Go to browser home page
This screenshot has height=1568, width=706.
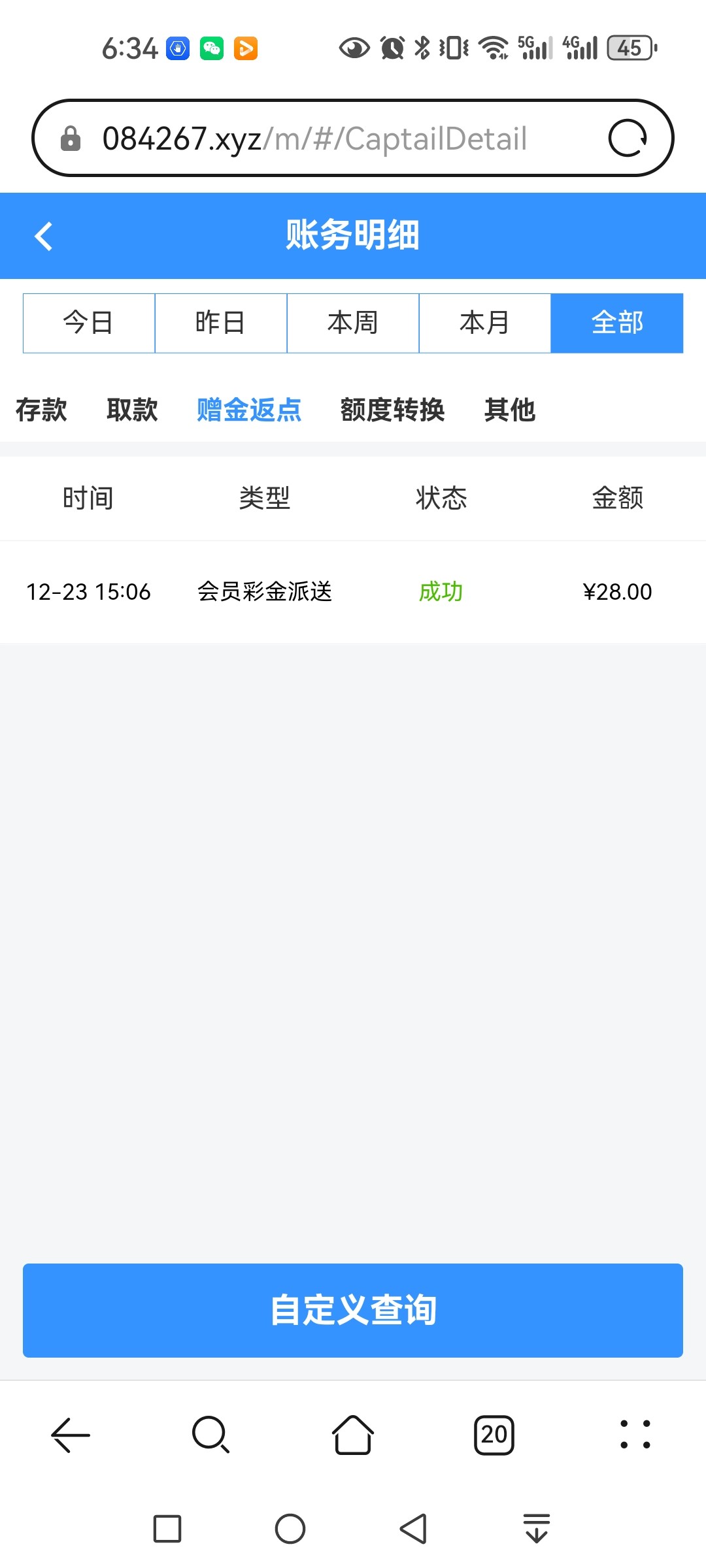[353, 1435]
